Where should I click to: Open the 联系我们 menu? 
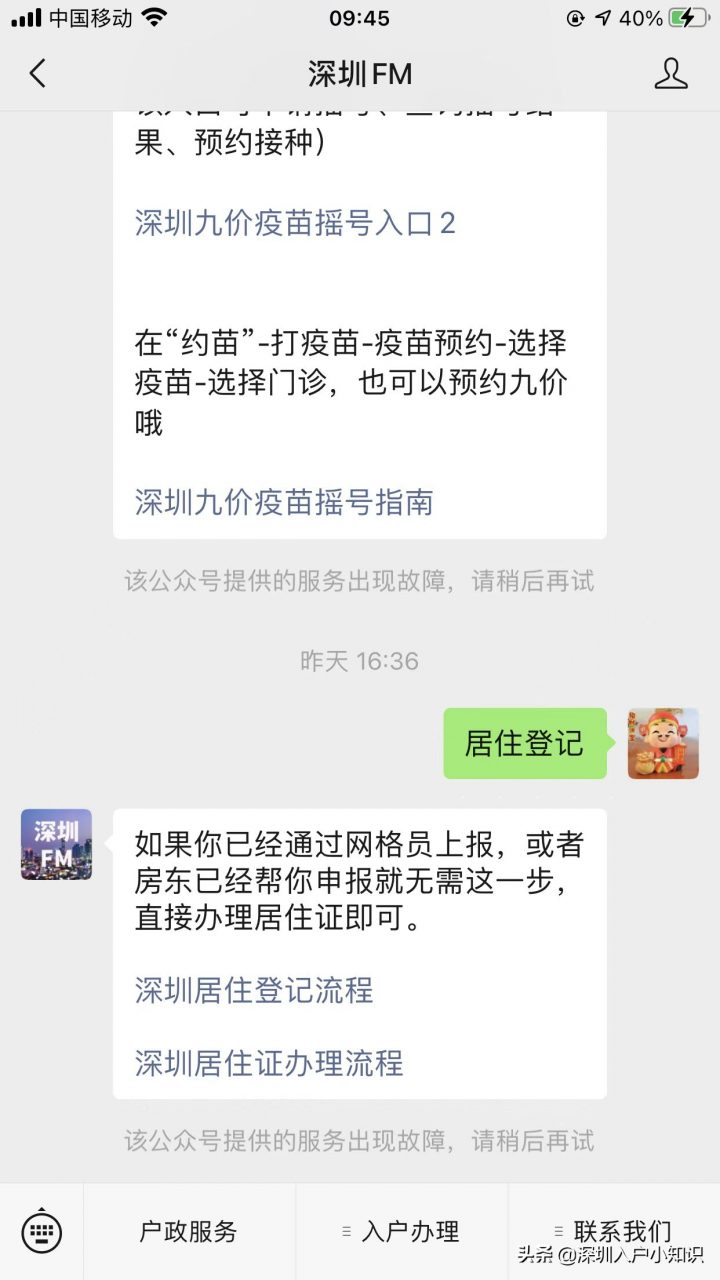[620, 1232]
